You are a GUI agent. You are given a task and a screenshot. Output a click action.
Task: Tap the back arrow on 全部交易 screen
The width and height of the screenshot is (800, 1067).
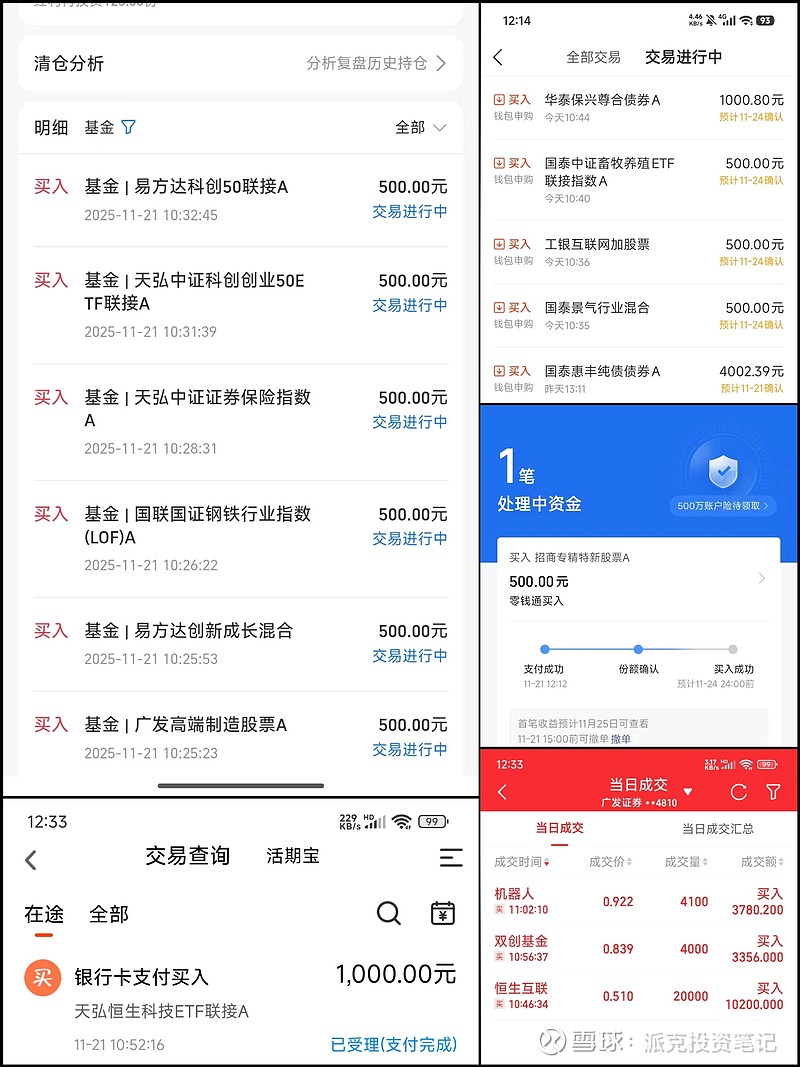coord(498,58)
